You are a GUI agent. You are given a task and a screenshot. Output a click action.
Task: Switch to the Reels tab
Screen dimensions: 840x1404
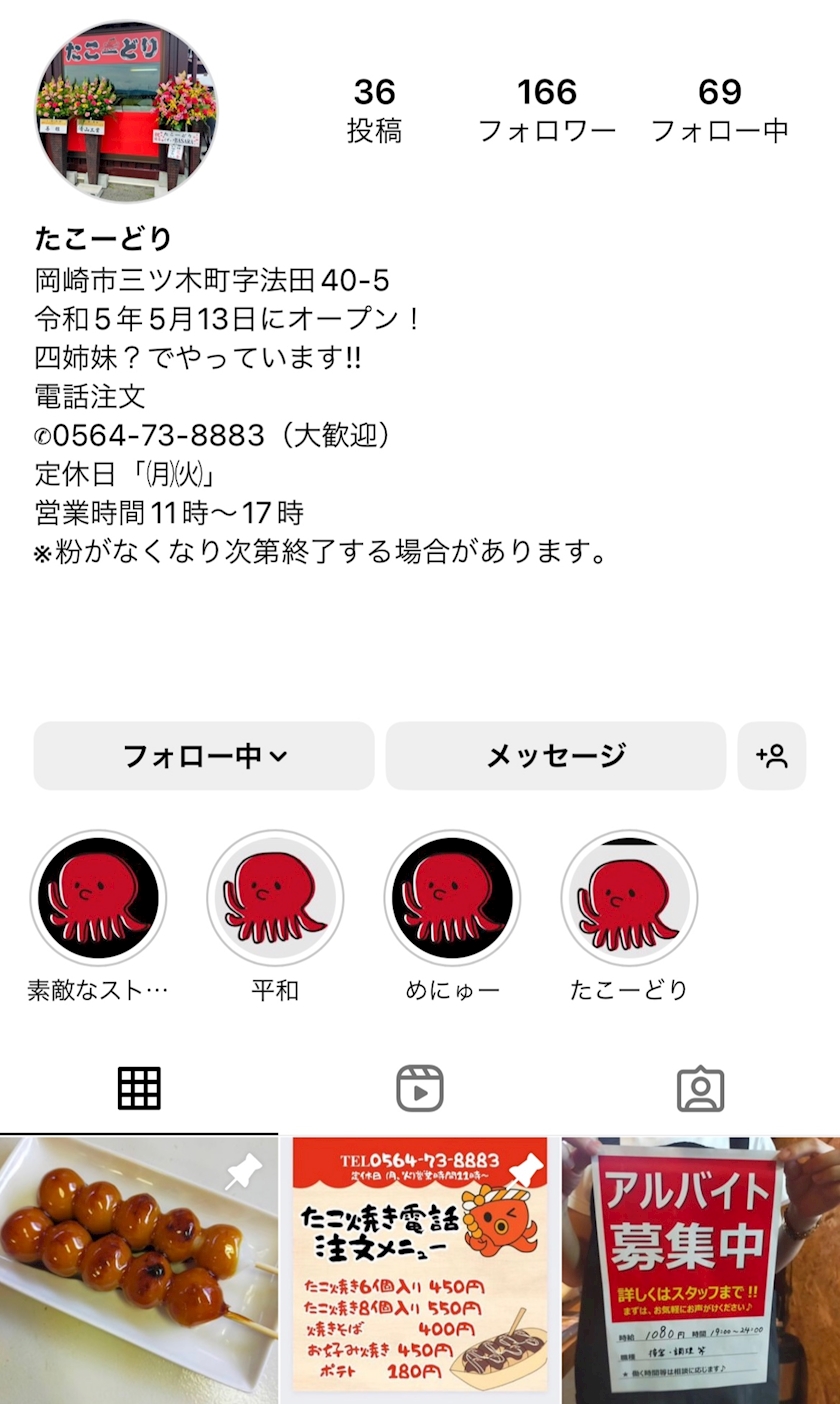(x=420, y=1088)
